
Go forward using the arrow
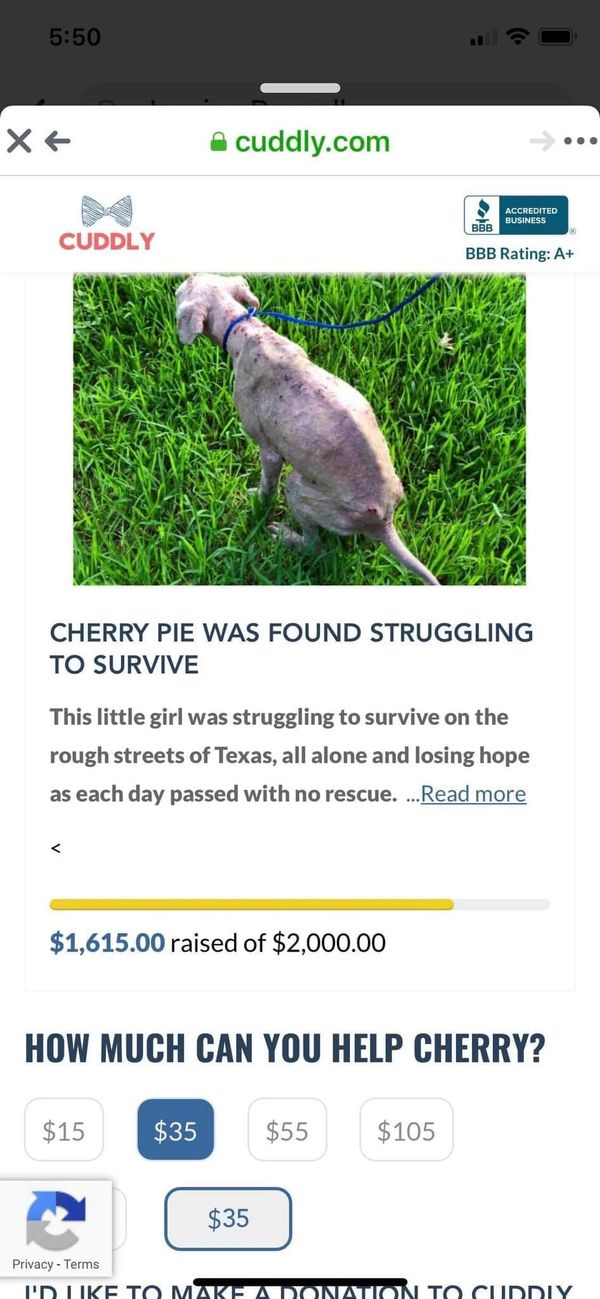541,141
